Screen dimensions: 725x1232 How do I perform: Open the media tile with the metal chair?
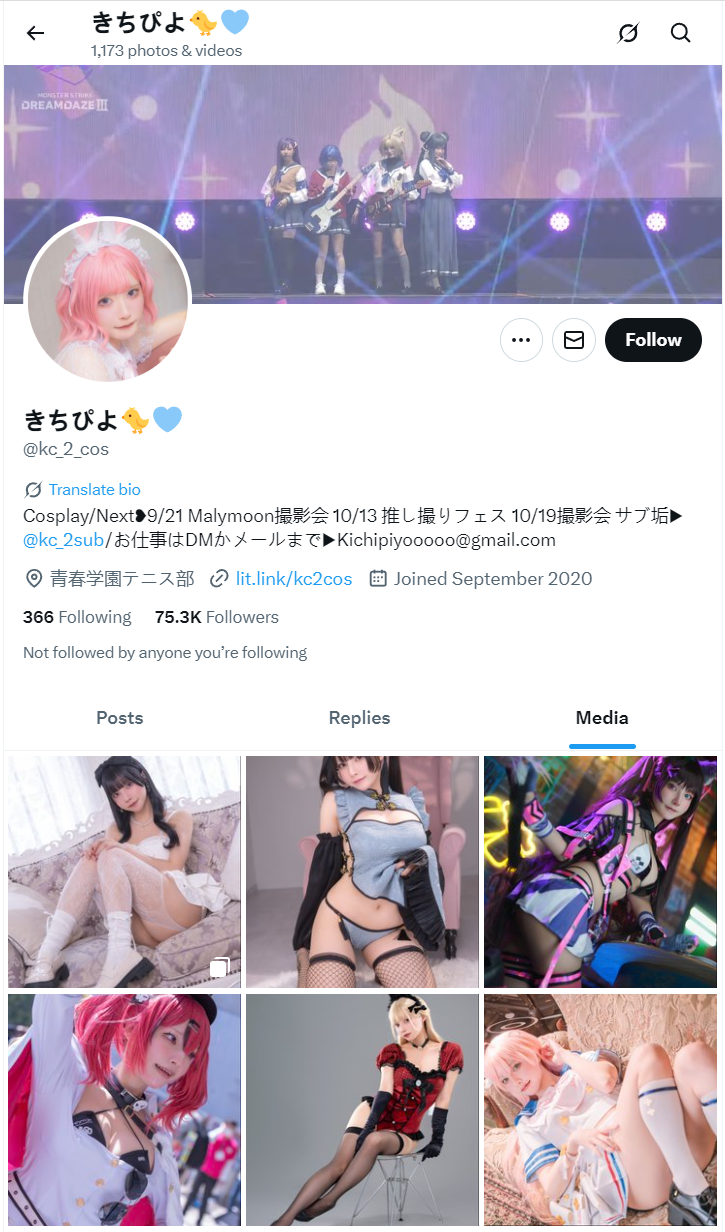pyautogui.click(x=362, y=1110)
